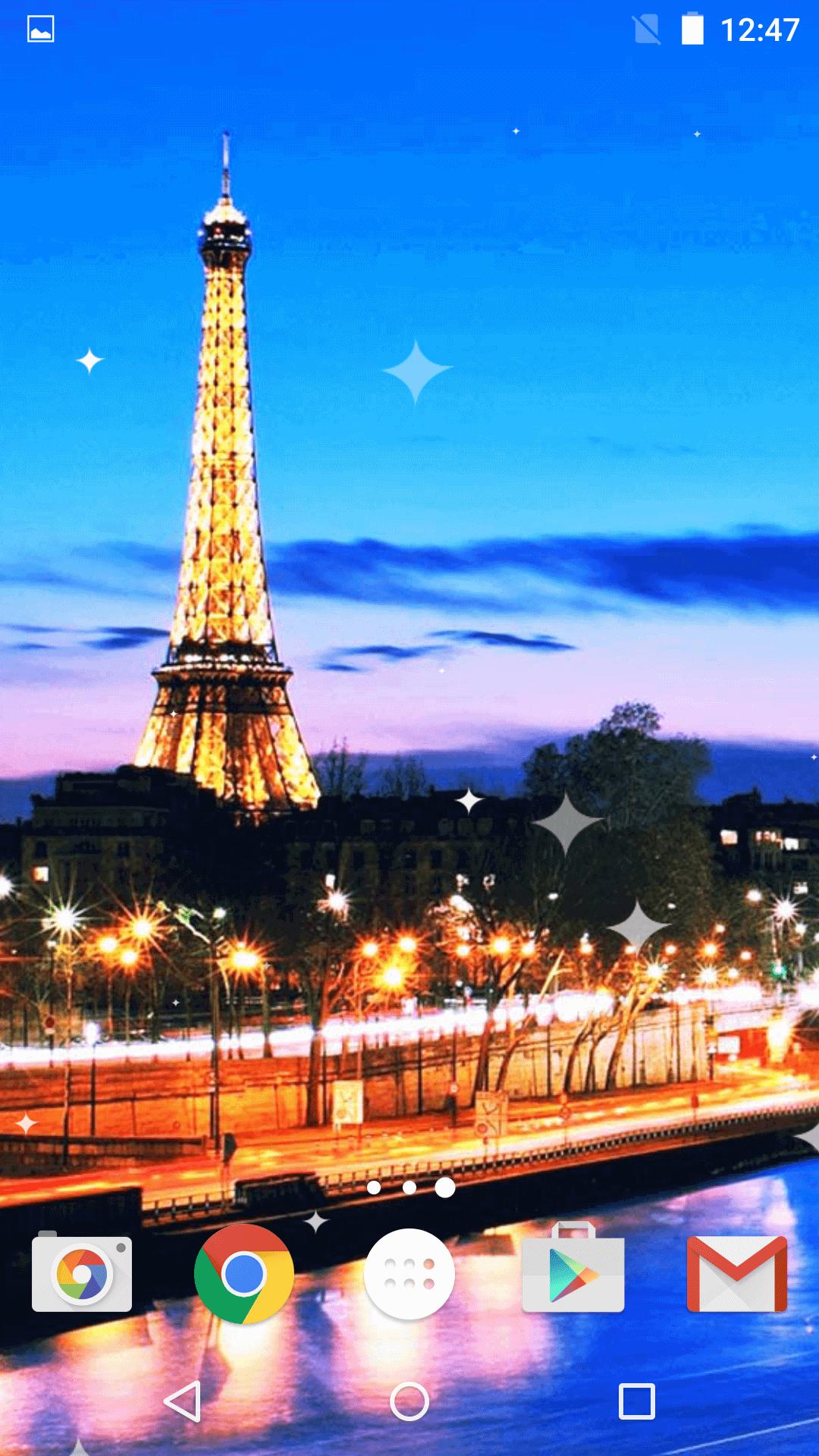Launch Chrome browser from the dock
The height and width of the screenshot is (1456, 819).
tap(246, 1275)
